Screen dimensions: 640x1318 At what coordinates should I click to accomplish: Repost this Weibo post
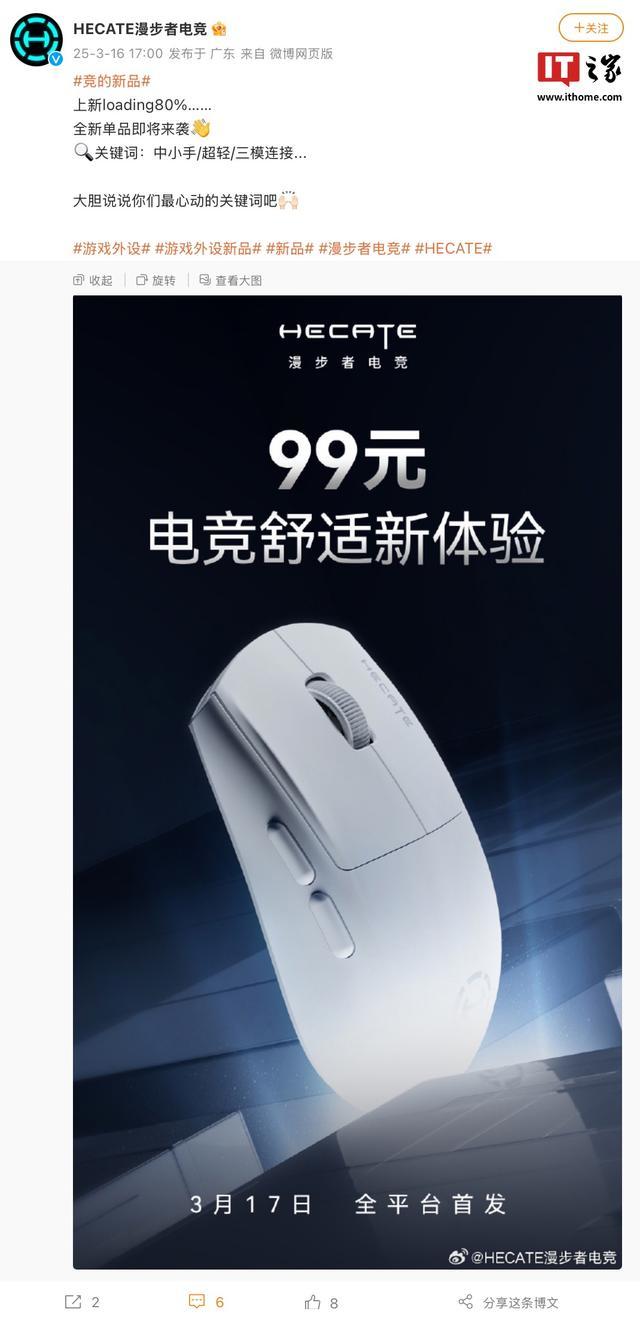82,1302
